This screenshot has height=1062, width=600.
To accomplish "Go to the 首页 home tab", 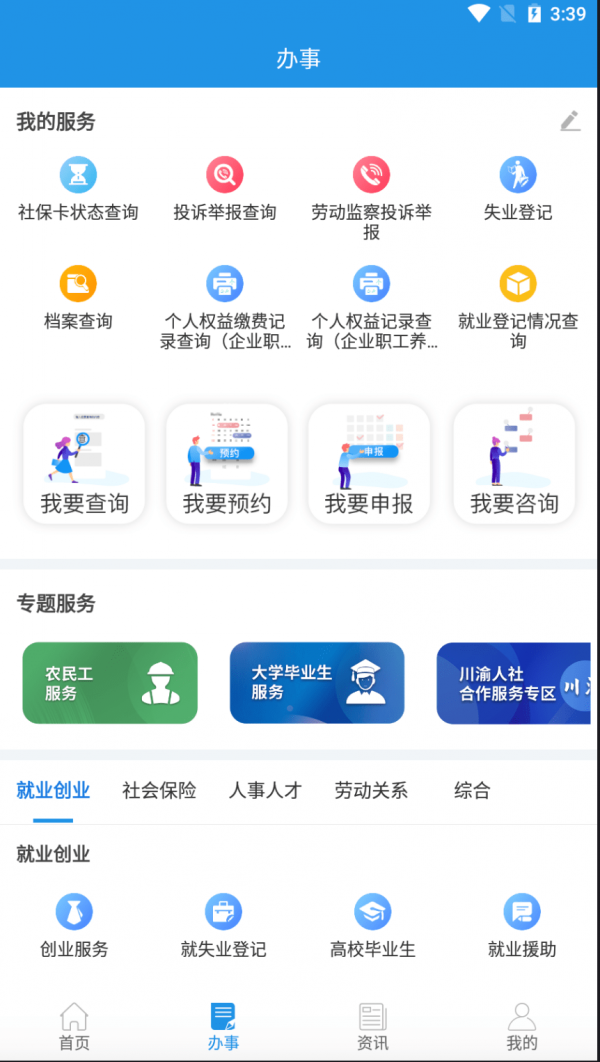I will point(74,1027).
